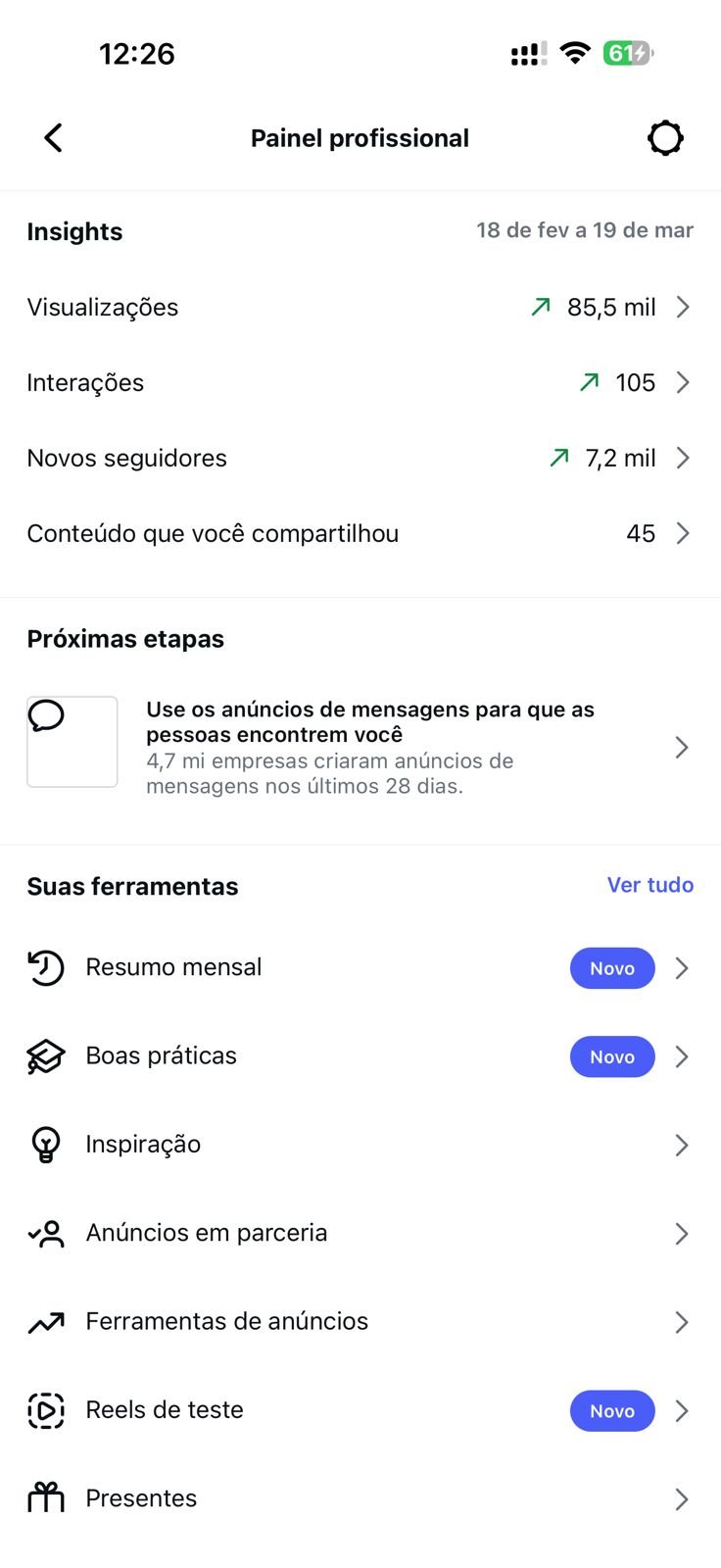Screen dimensions: 721x1568
Task: Go back from Painel profissional
Action: click(54, 138)
